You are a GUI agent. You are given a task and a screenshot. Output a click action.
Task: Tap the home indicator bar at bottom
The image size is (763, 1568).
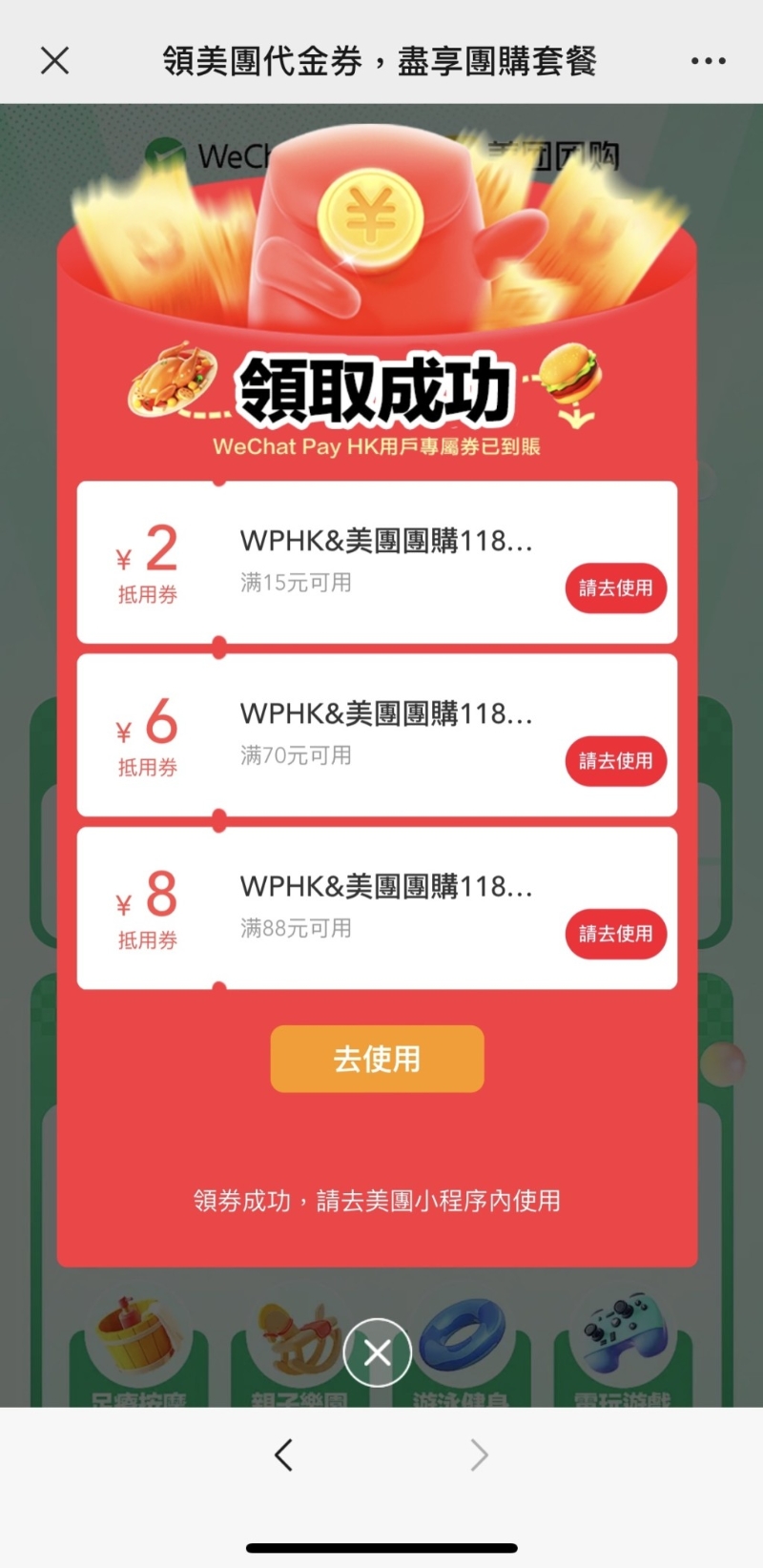coord(381,1537)
